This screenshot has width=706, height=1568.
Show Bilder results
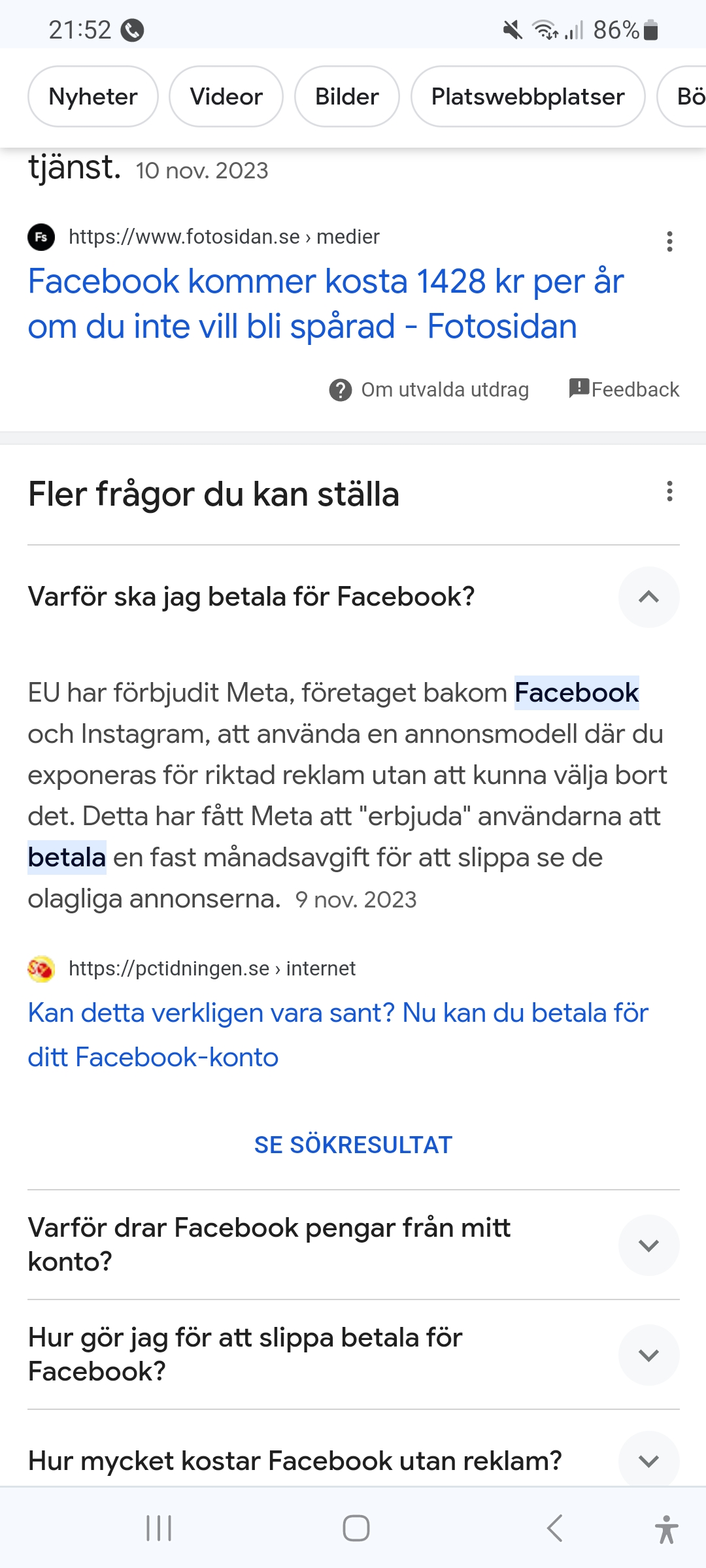coord(346,97)
